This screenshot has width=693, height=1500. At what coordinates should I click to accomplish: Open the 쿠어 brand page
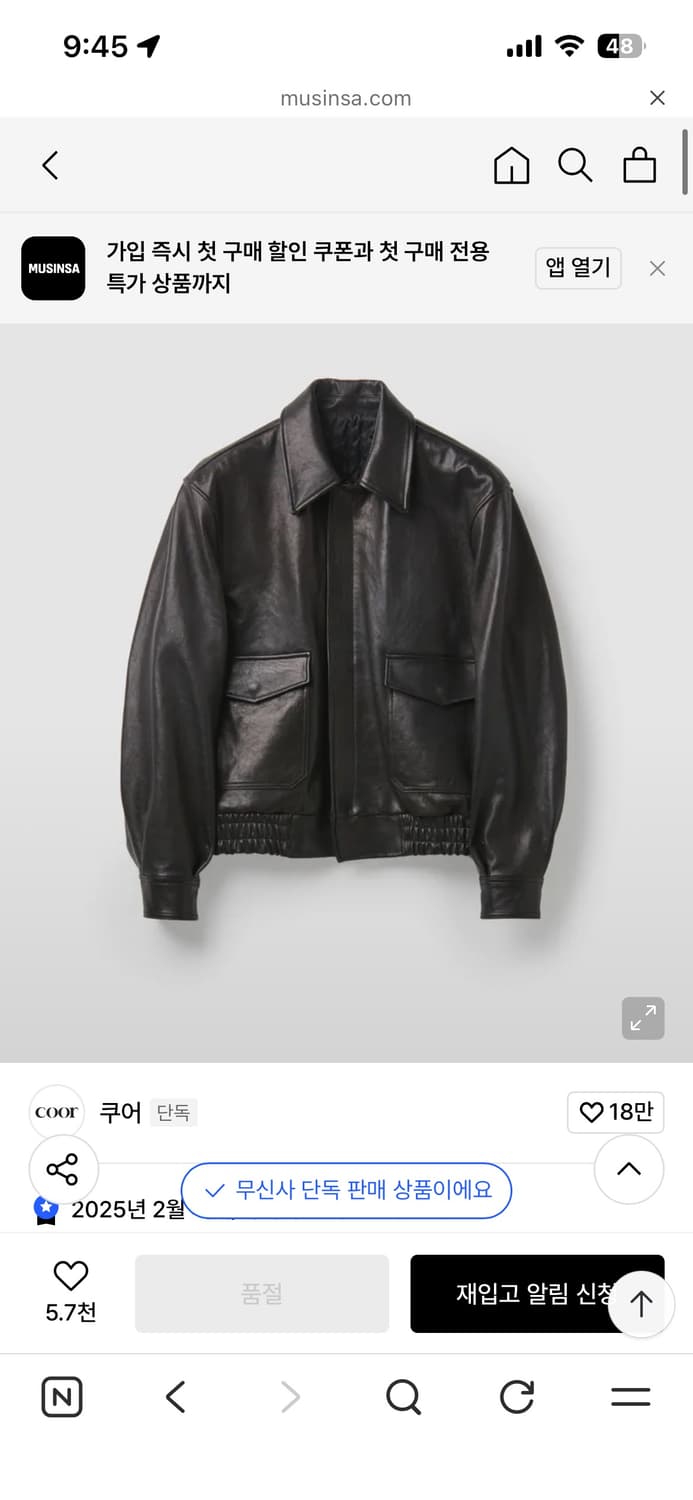pyautogui.click(x=120, y=1112)
